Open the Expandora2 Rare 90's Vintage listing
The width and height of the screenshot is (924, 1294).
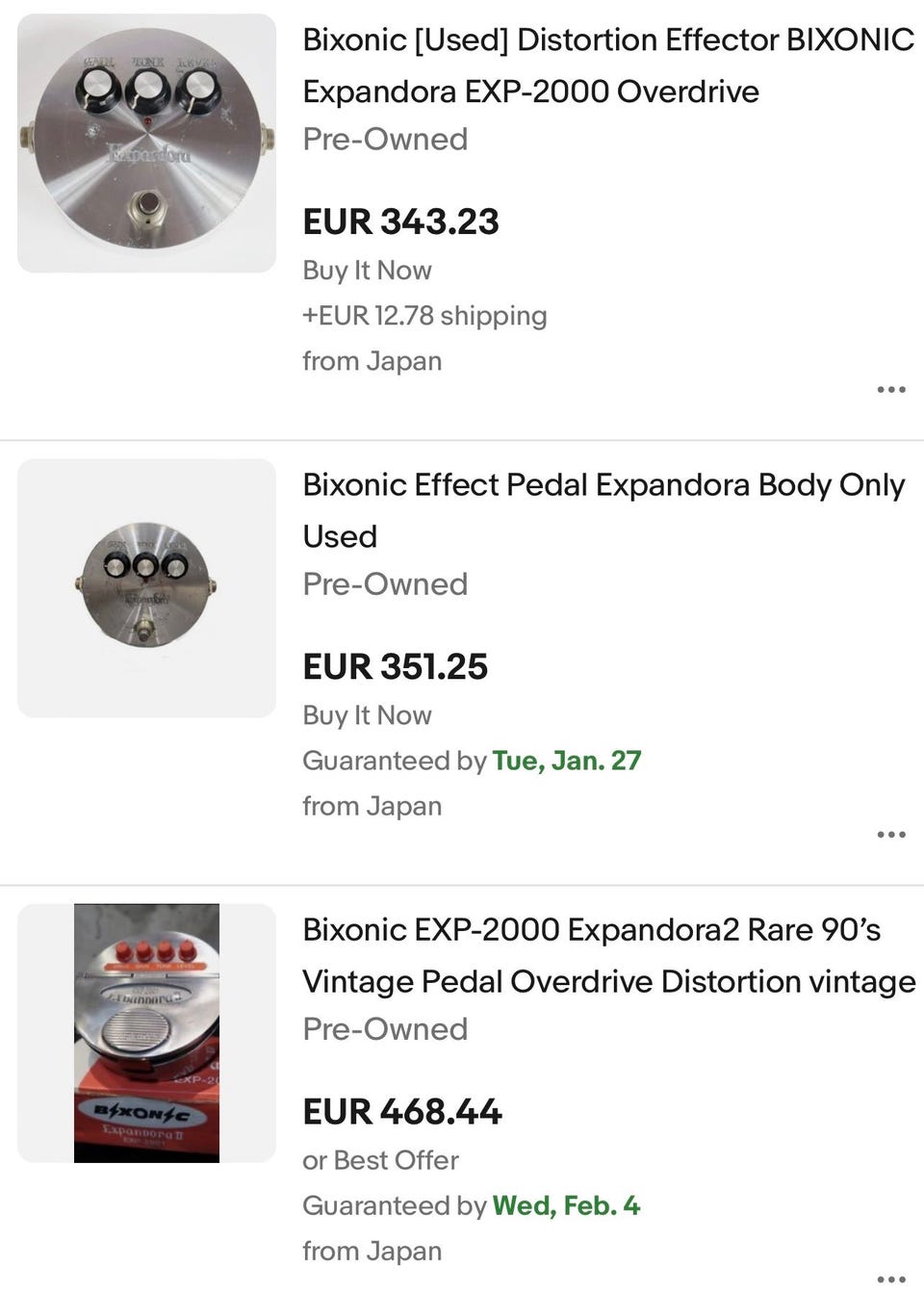pyautogui.click(x=608, y=955)
